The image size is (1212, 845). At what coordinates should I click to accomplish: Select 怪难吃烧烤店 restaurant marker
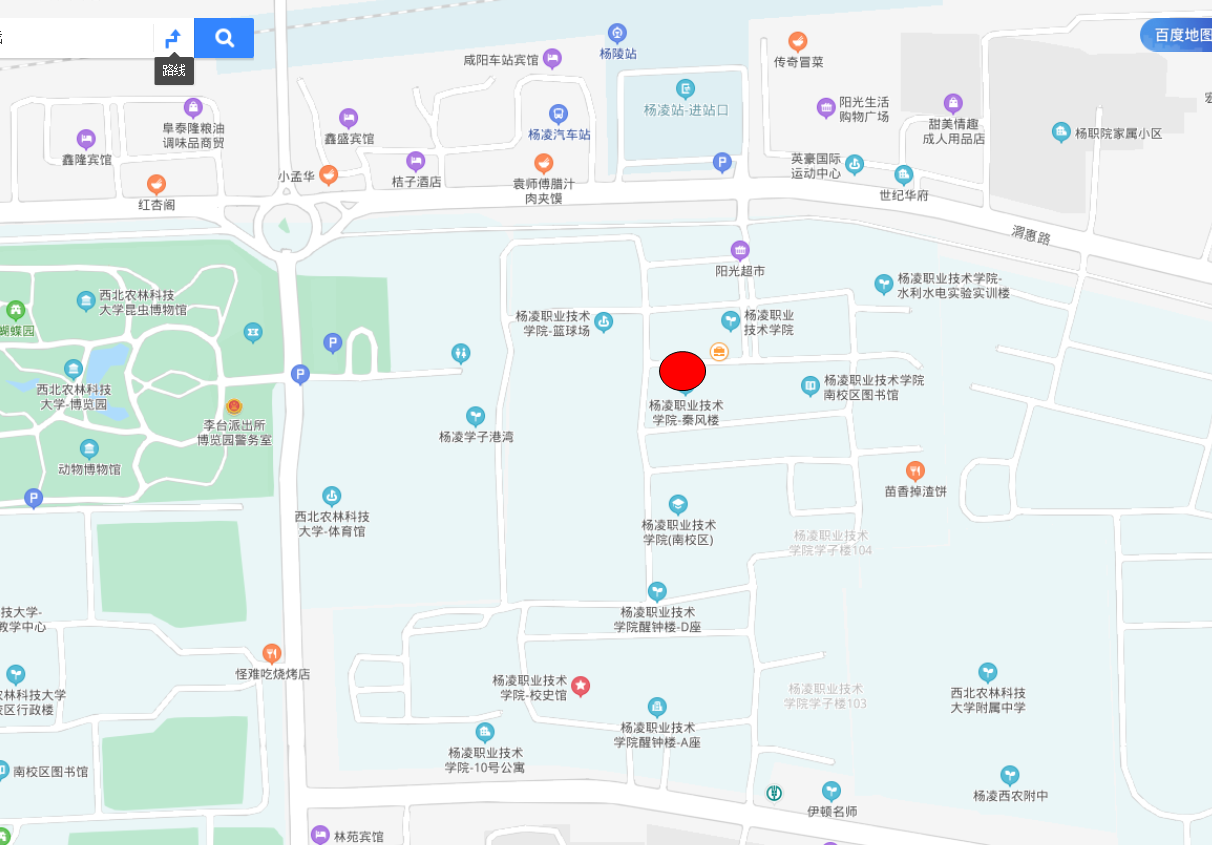272,654
